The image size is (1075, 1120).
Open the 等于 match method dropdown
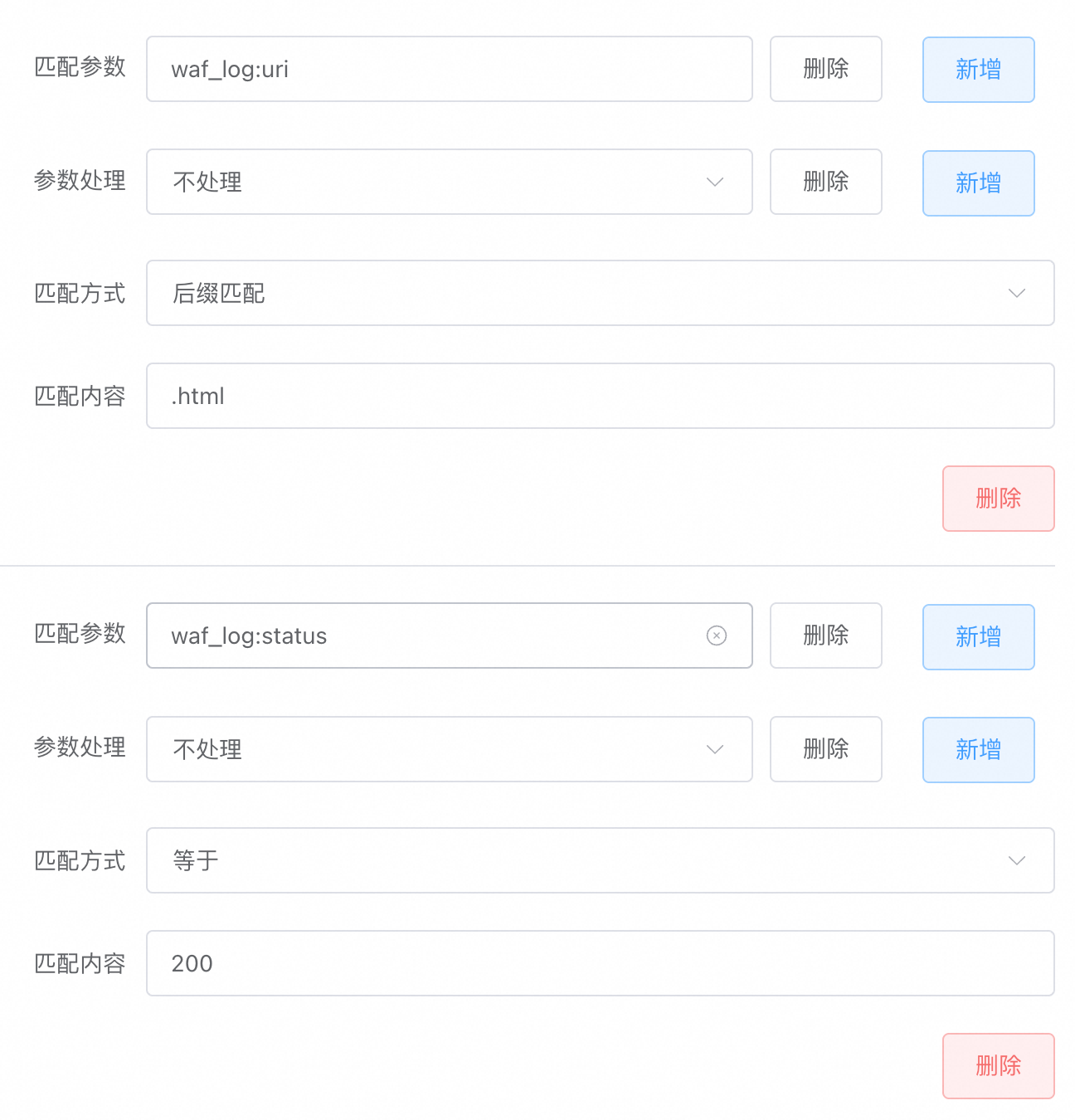pos(601,860)
